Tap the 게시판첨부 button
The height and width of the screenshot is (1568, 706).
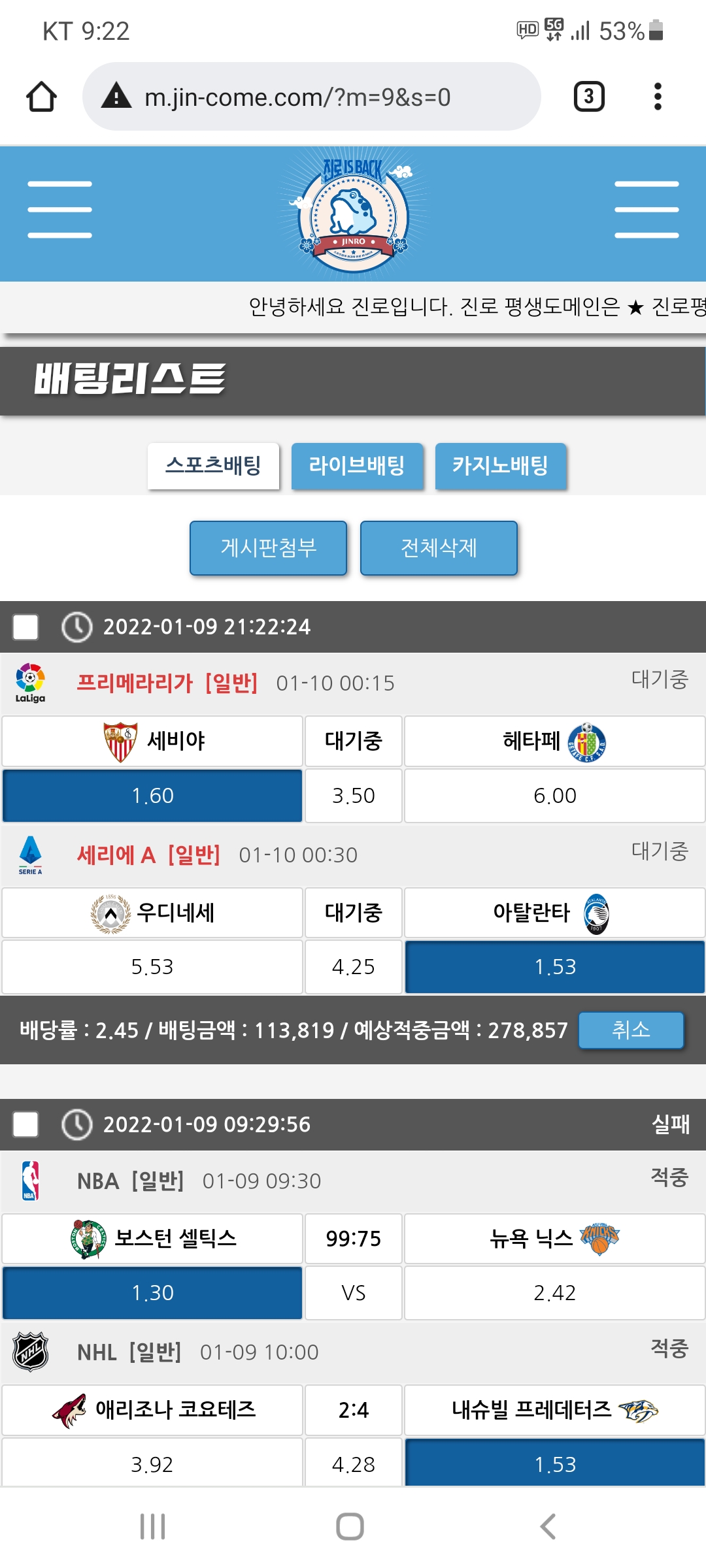point(268,547)
